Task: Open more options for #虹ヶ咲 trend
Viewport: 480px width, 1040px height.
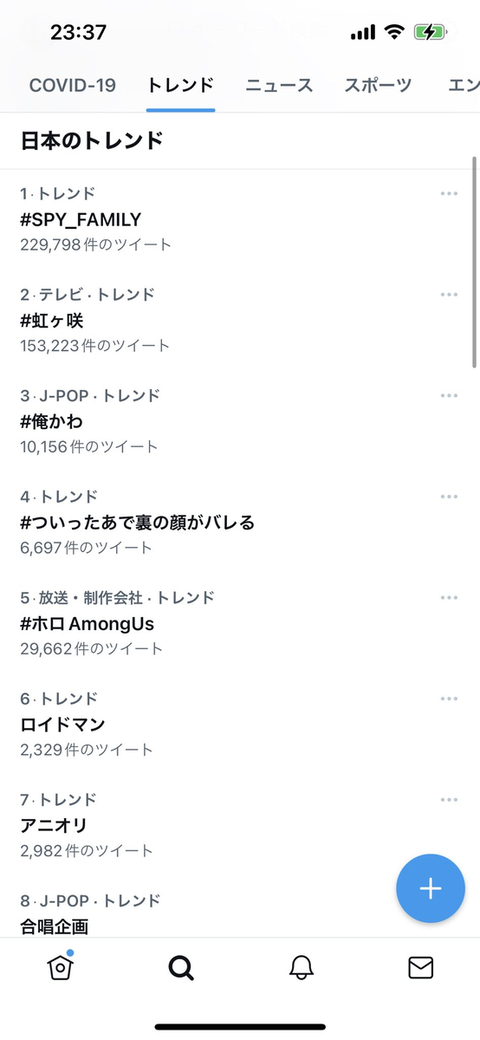Action: coord(449,294)
